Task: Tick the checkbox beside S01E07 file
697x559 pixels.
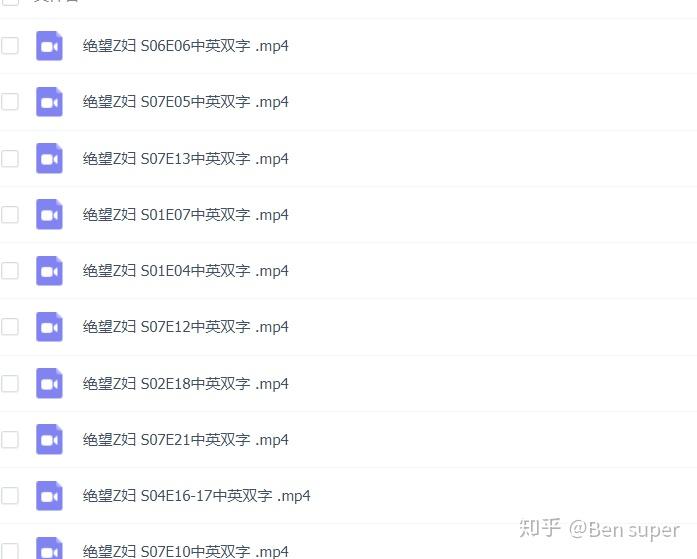Action: point(10,215)
